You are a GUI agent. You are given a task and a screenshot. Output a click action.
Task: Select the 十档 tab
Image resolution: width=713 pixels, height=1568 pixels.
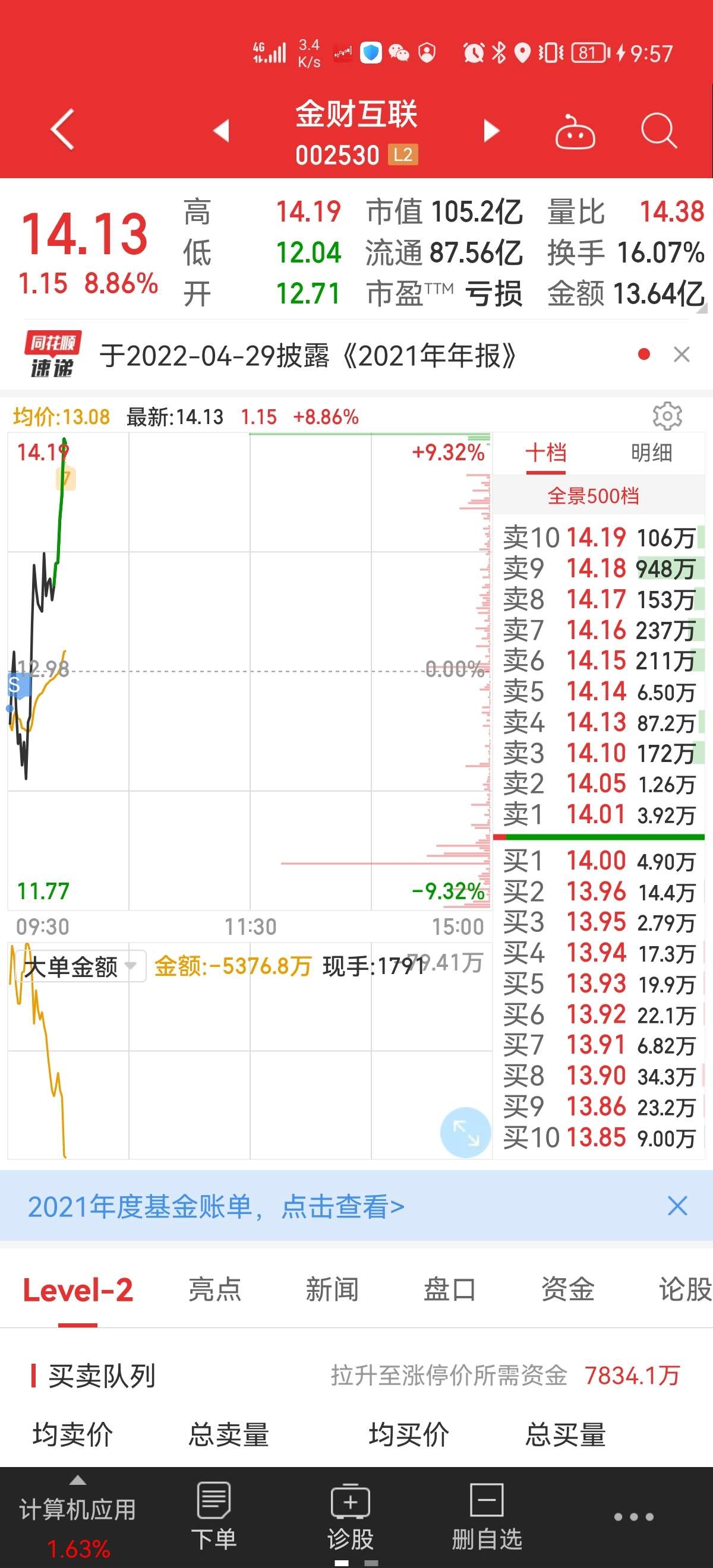point(546,453)
